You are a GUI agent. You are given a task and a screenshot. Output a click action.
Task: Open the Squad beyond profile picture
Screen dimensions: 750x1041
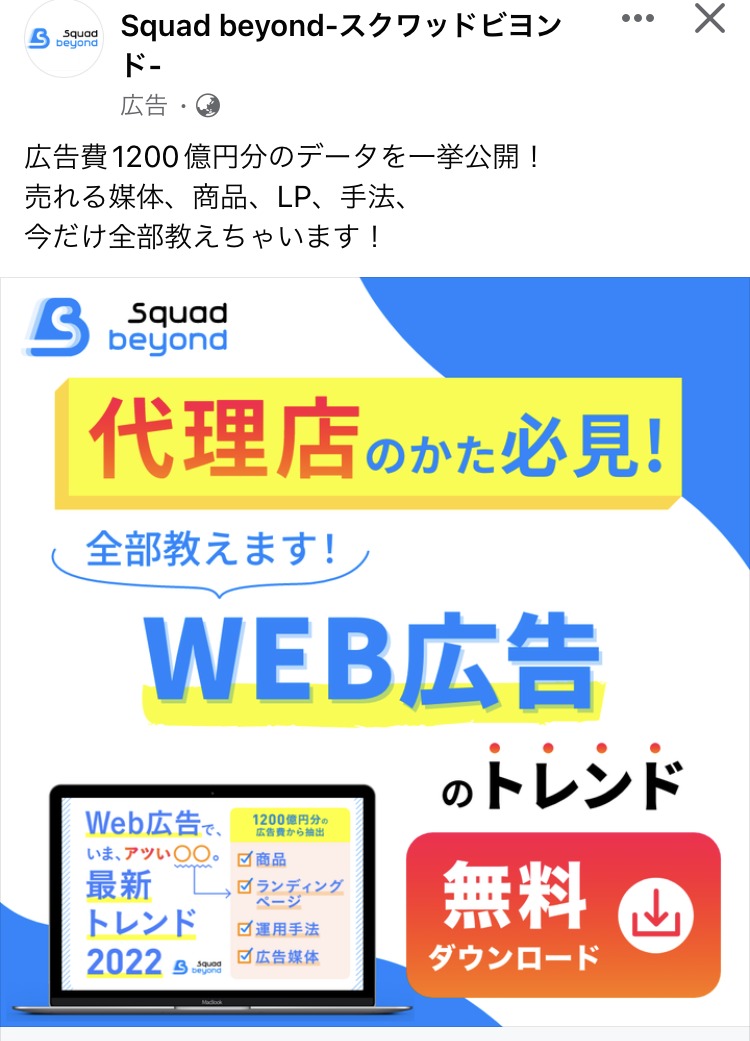pyautogui.click(x=64, y=39)
